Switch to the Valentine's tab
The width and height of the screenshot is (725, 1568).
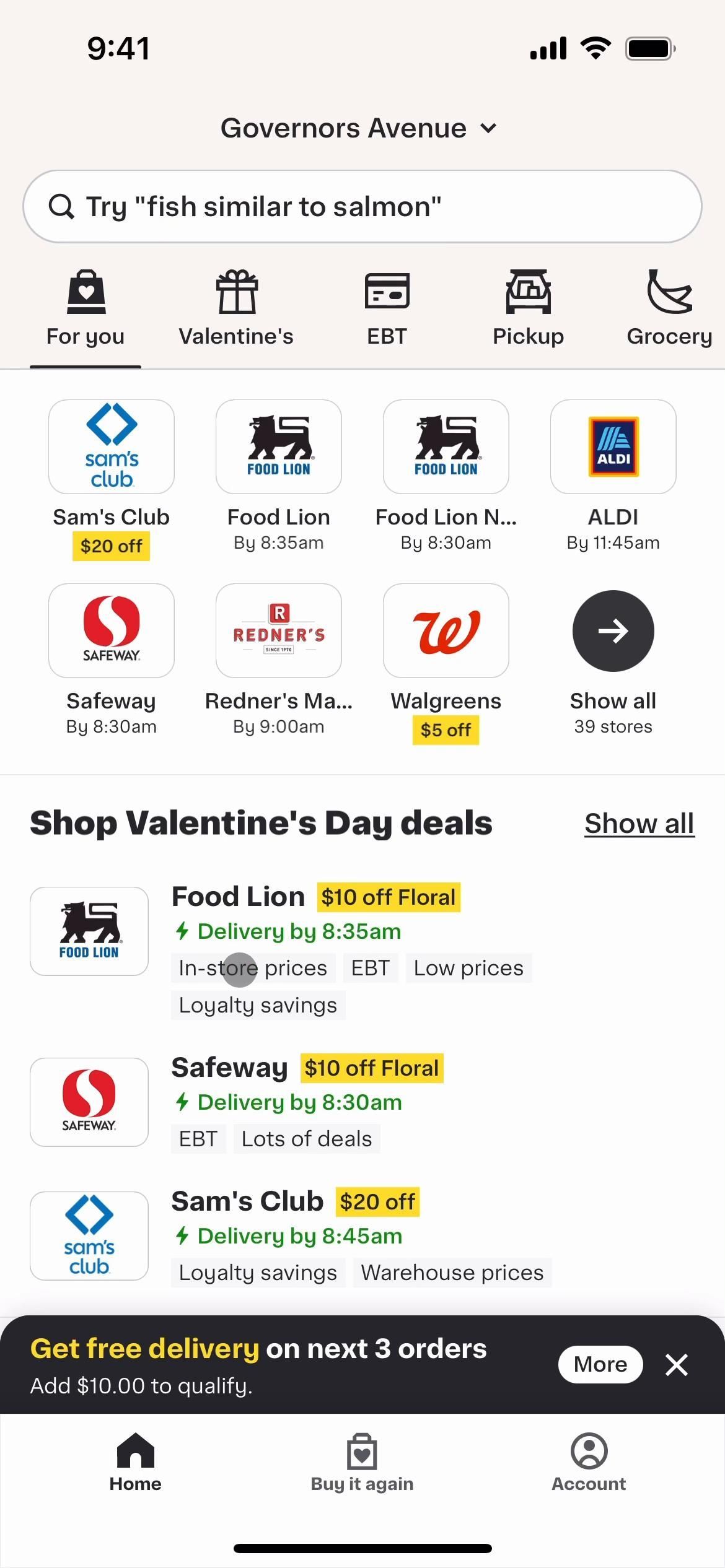[x=236, y=308]
